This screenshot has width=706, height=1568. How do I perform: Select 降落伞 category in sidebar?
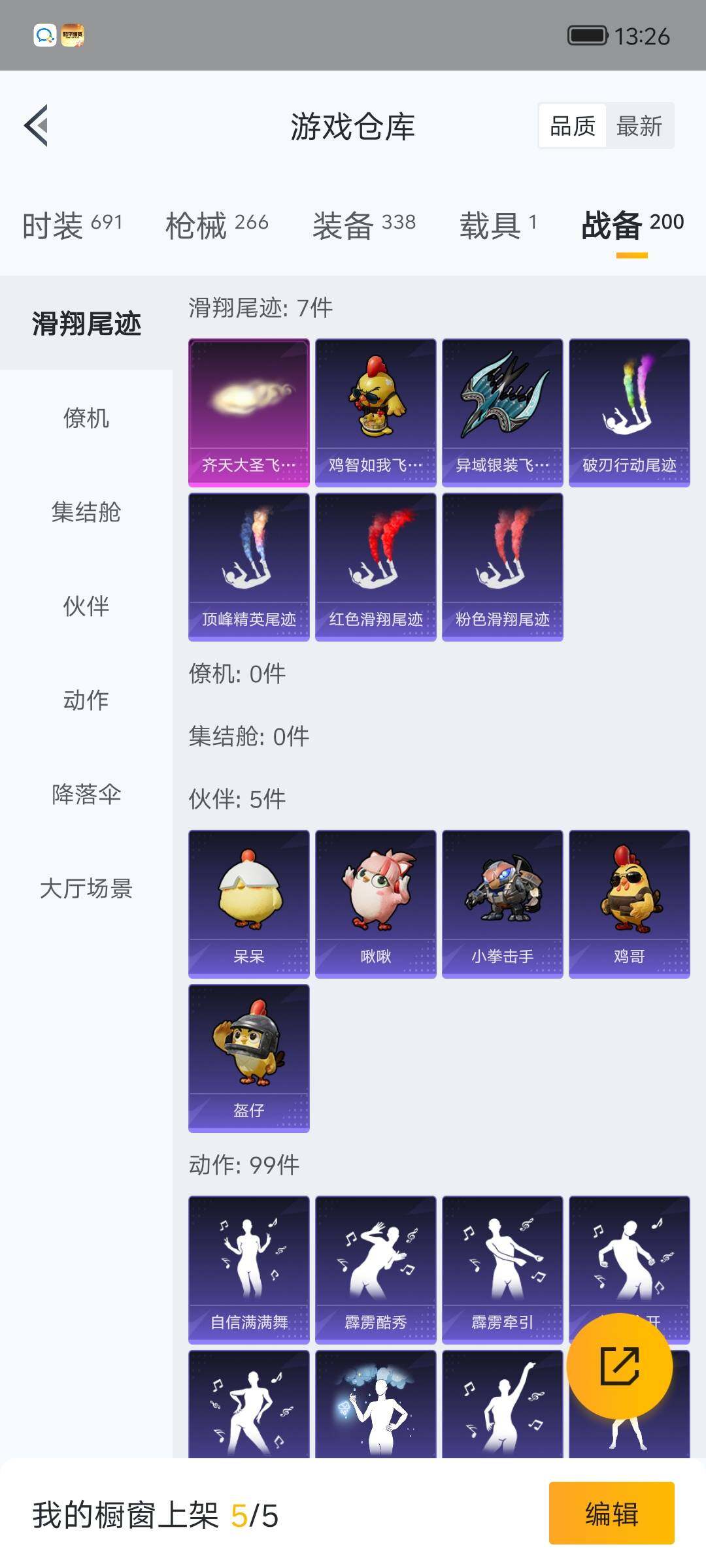[86, 795]
